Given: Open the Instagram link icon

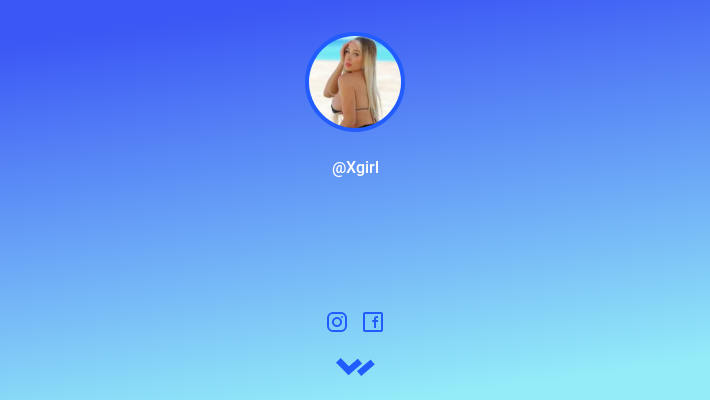Looking at the screenshot, I should [337, 322].
